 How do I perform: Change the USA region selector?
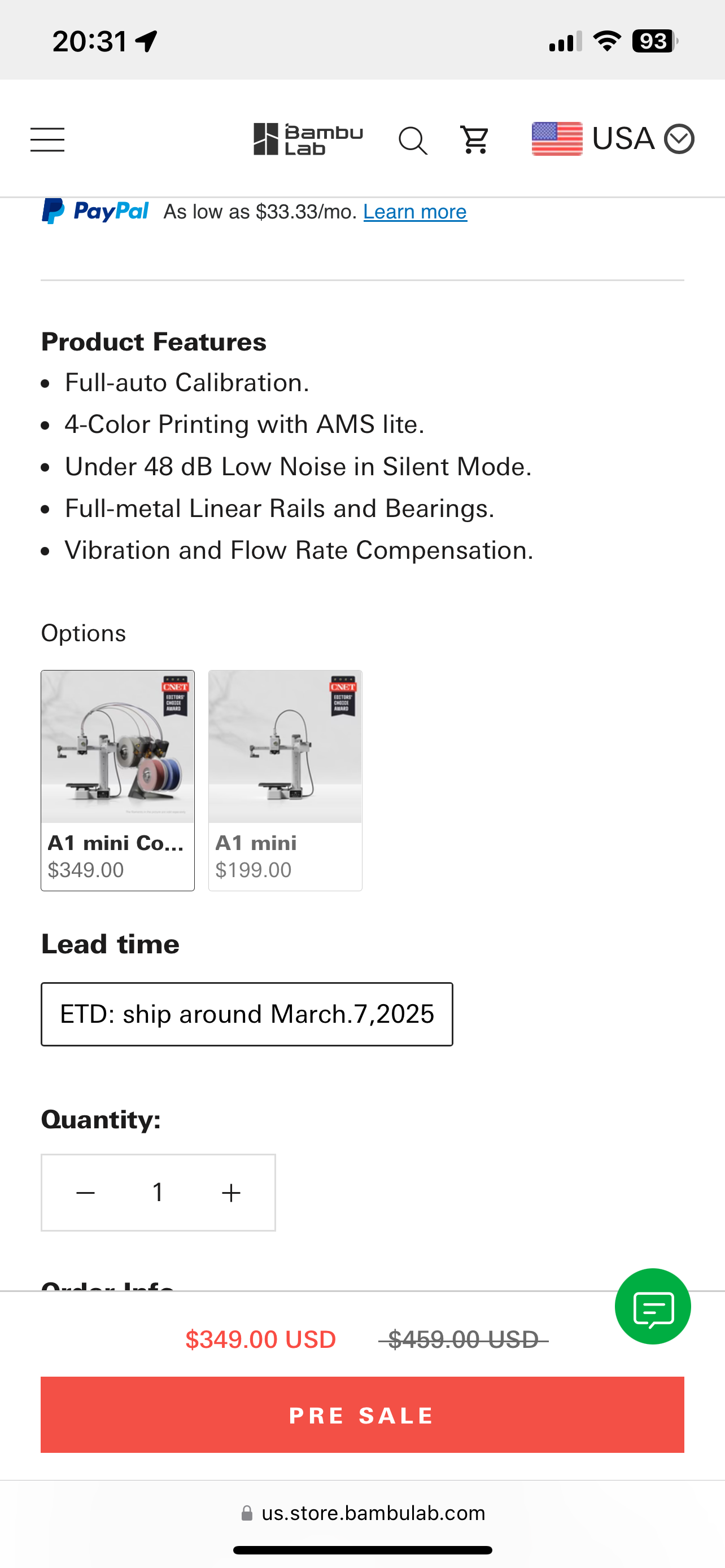(613, 139)
